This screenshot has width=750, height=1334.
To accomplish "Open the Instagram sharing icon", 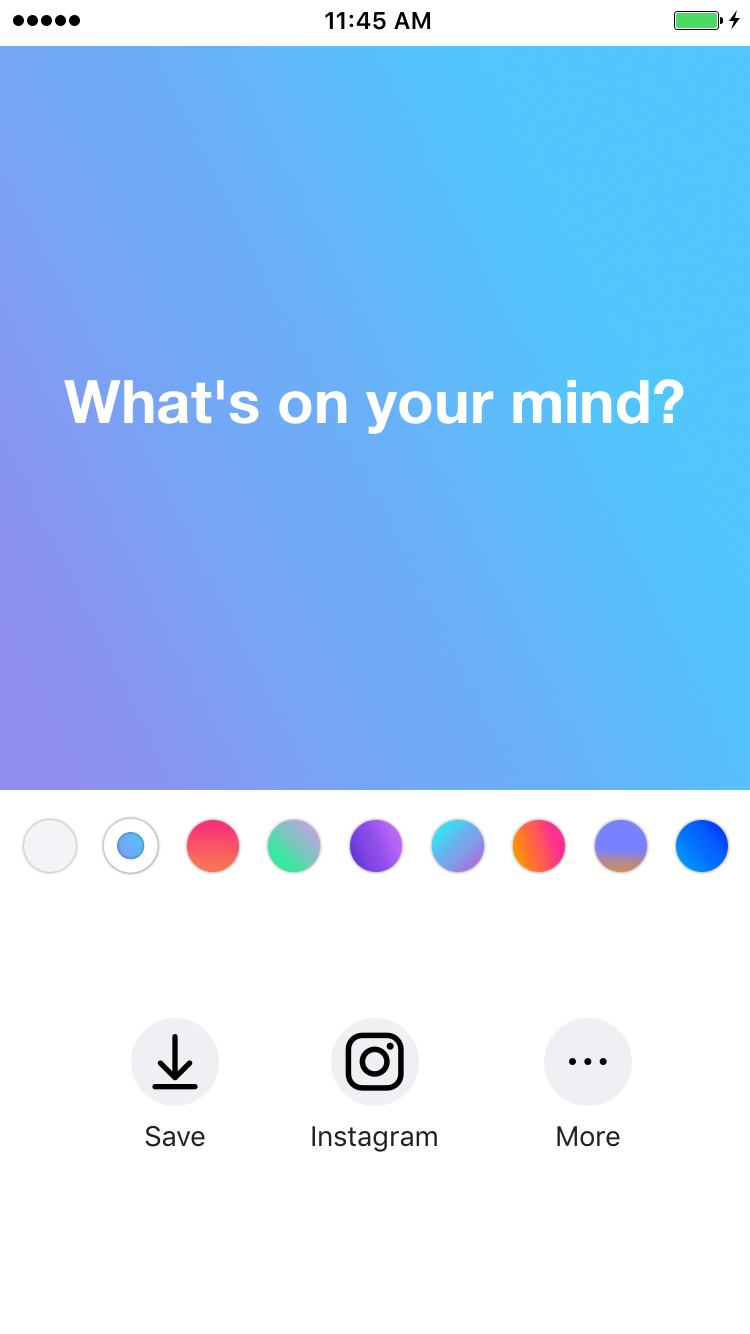I will click(375, 1062).
